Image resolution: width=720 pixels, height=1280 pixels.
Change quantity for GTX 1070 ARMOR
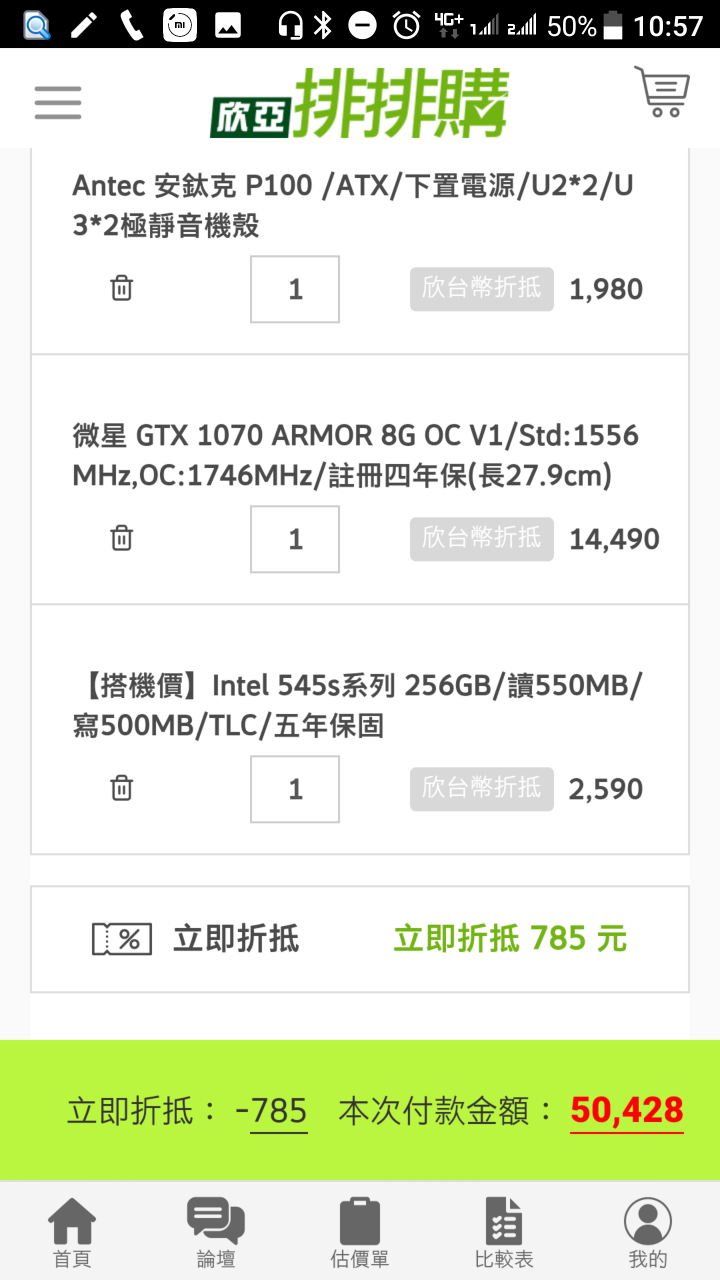(x=295, y=539)
